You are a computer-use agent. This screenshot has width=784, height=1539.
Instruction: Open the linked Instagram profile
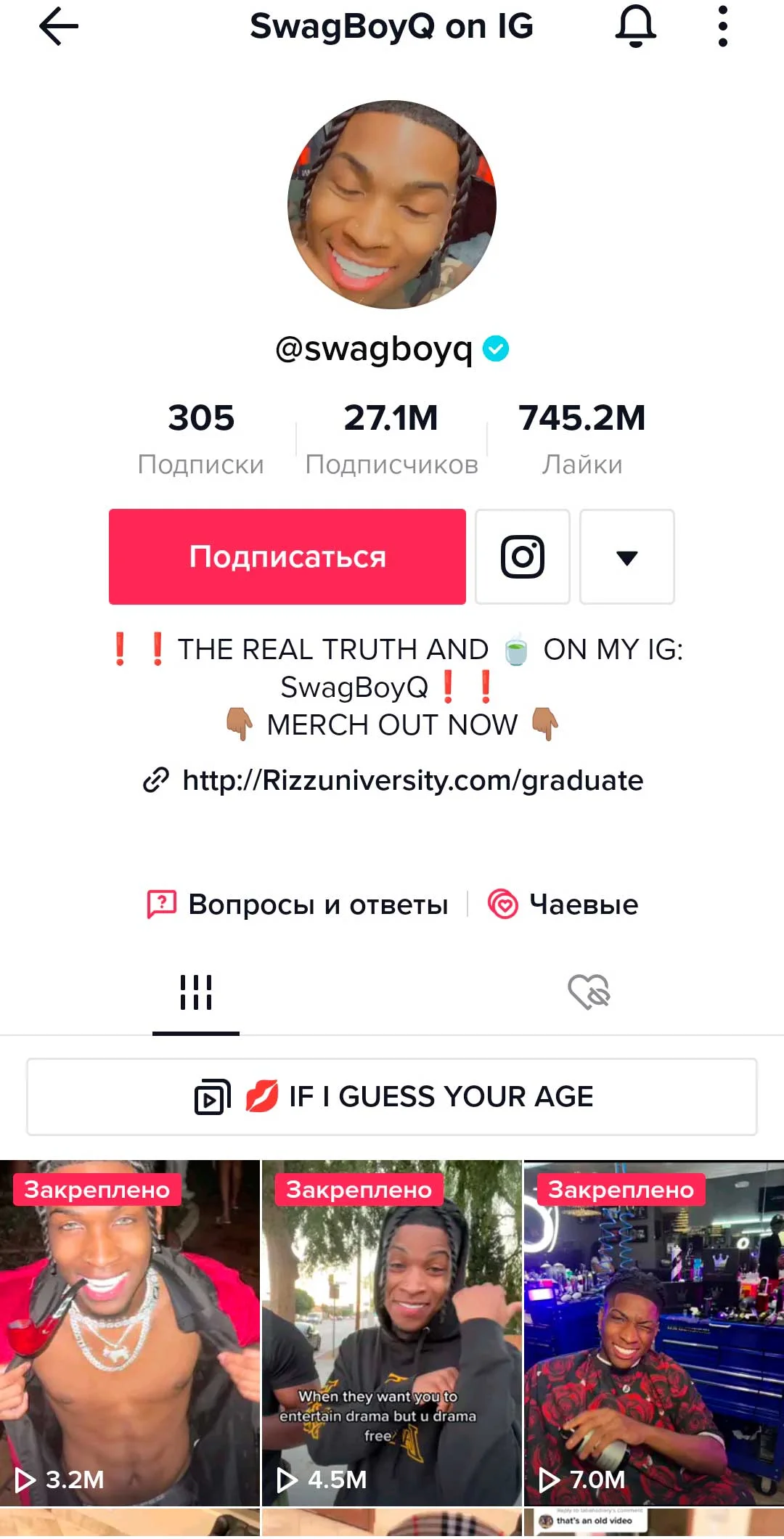[x=522, y=557]
